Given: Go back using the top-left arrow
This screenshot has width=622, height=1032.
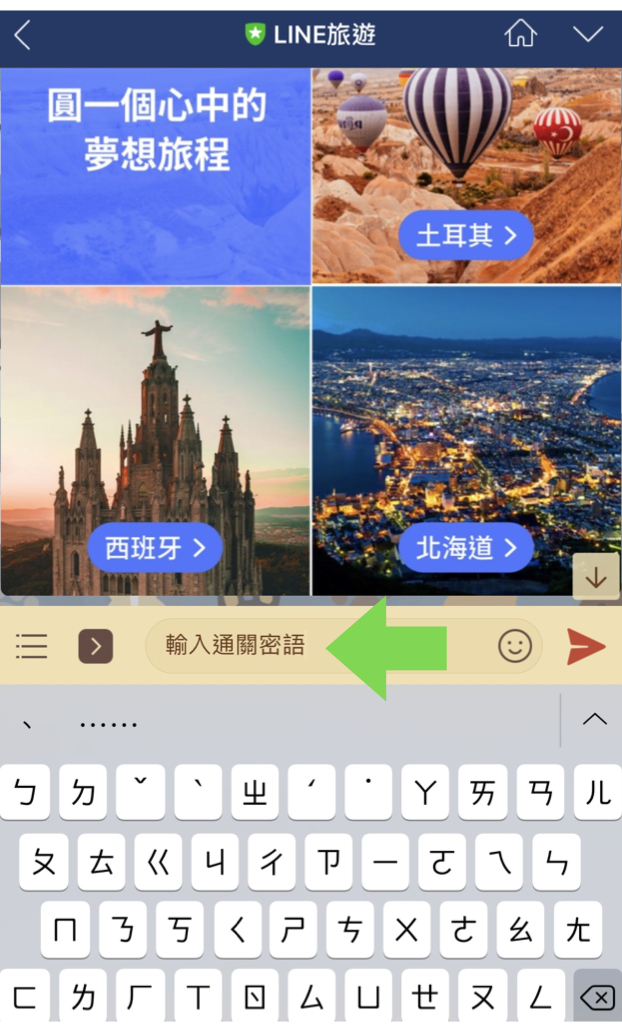Looking at the screenshot, I should click(22, 35).
